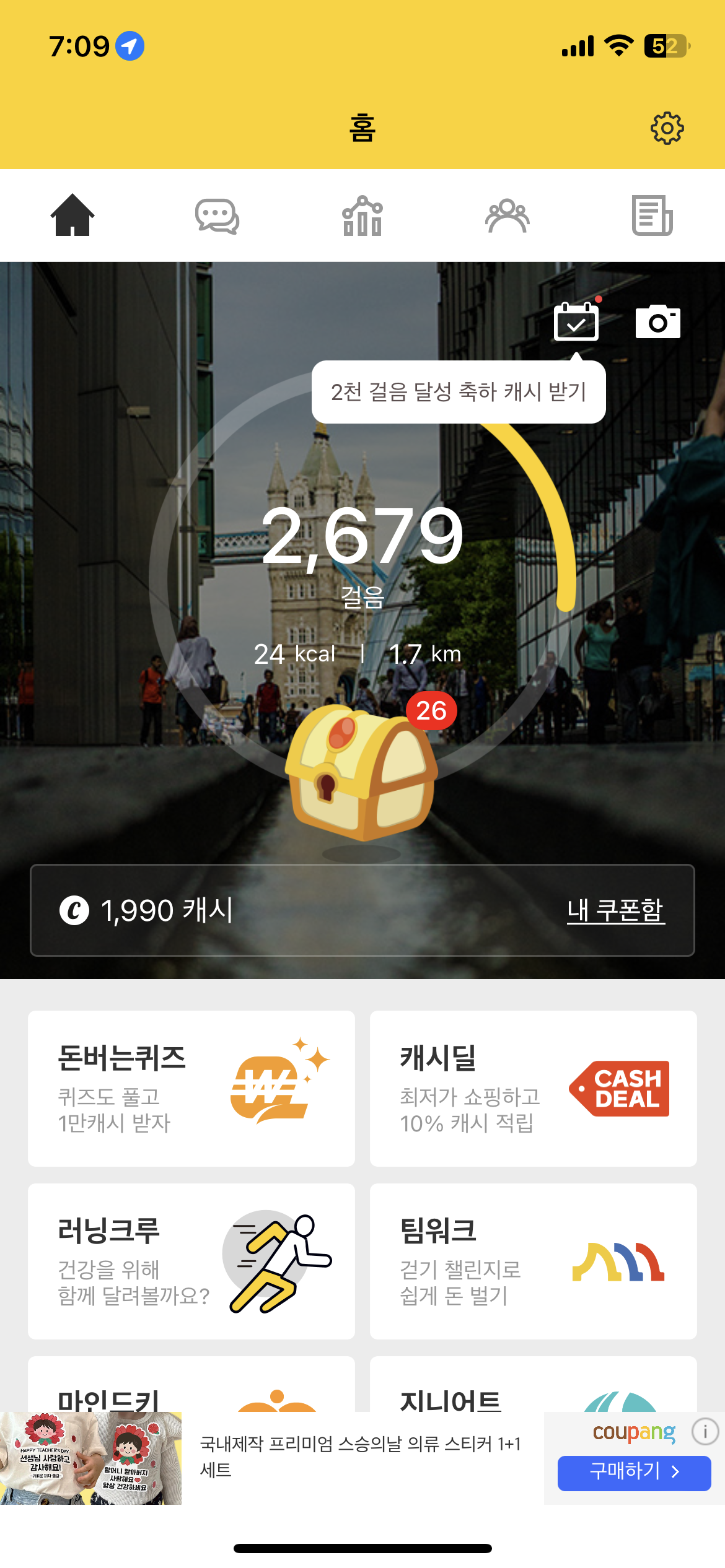Open the statistics chart tab
The width and height of the screenshot is (725, 1568).
point(362,216)
